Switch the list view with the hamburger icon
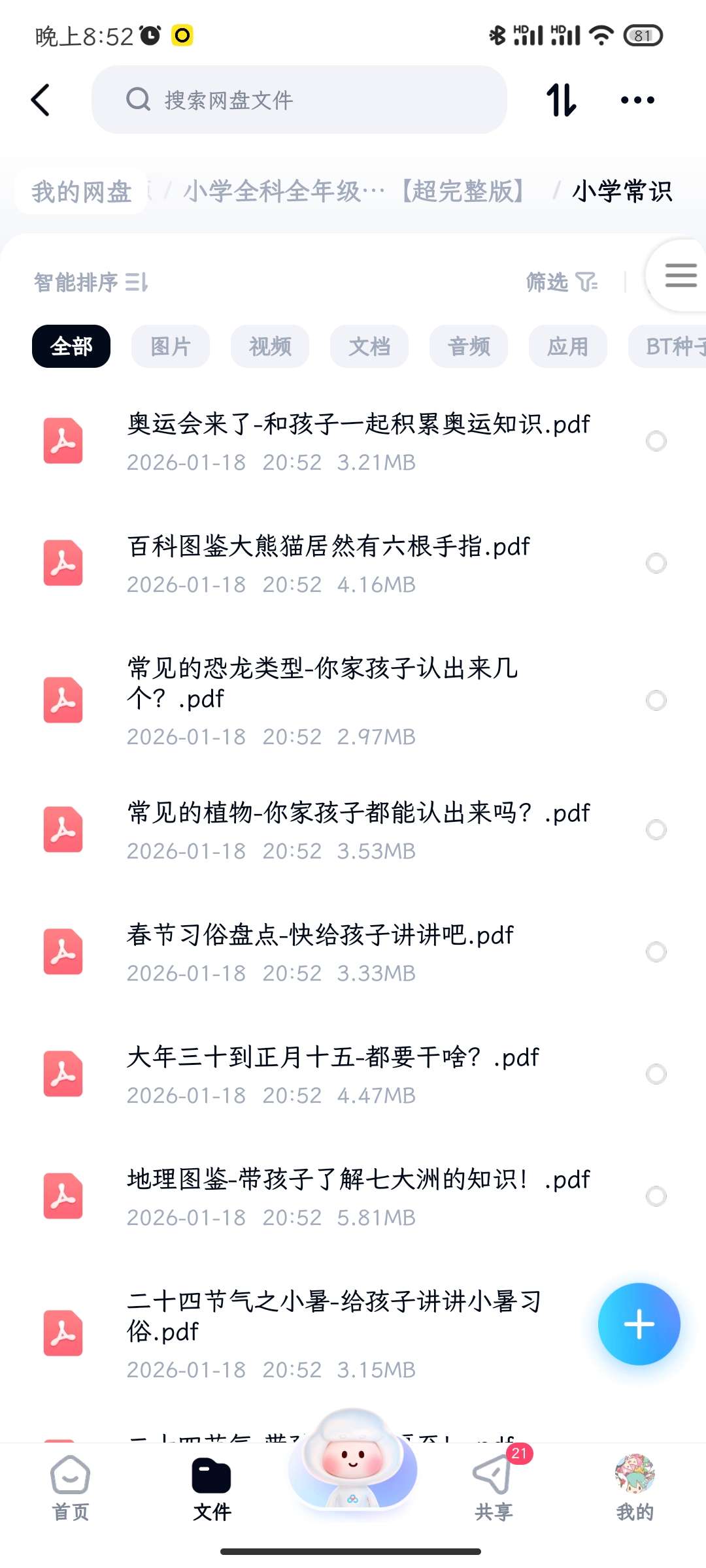 680,275
